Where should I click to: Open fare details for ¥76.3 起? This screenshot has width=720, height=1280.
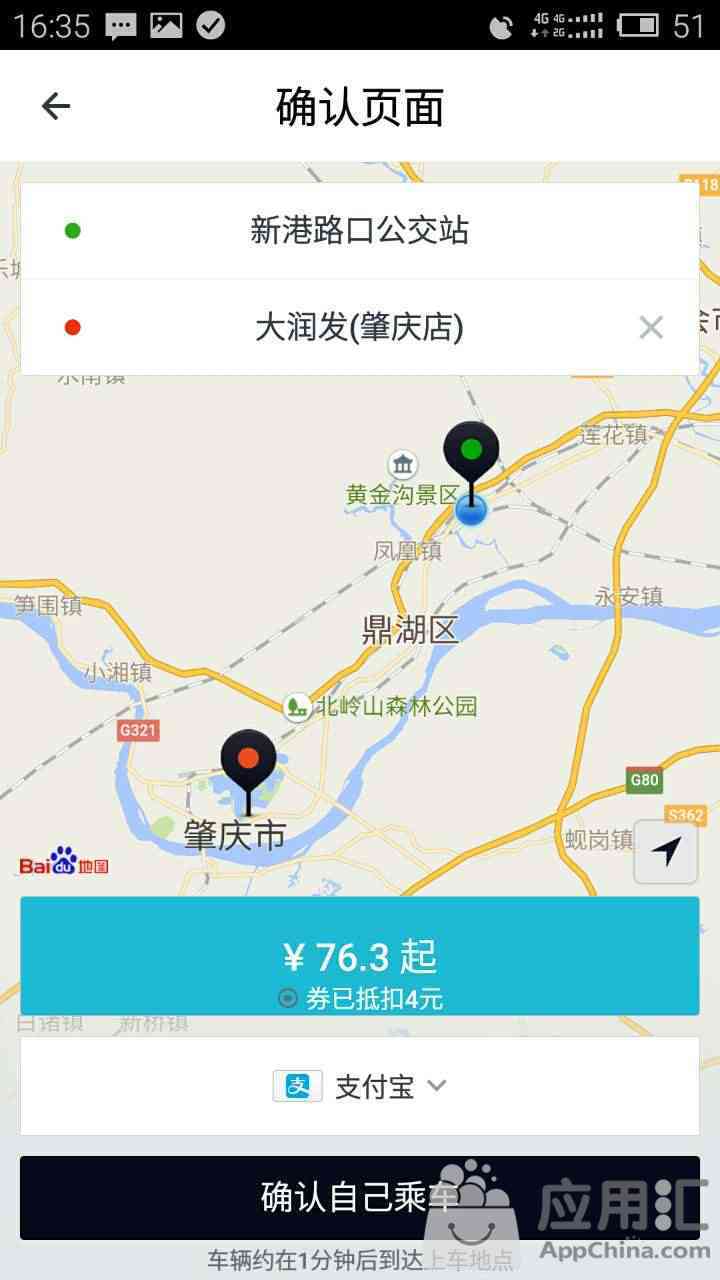359,956
